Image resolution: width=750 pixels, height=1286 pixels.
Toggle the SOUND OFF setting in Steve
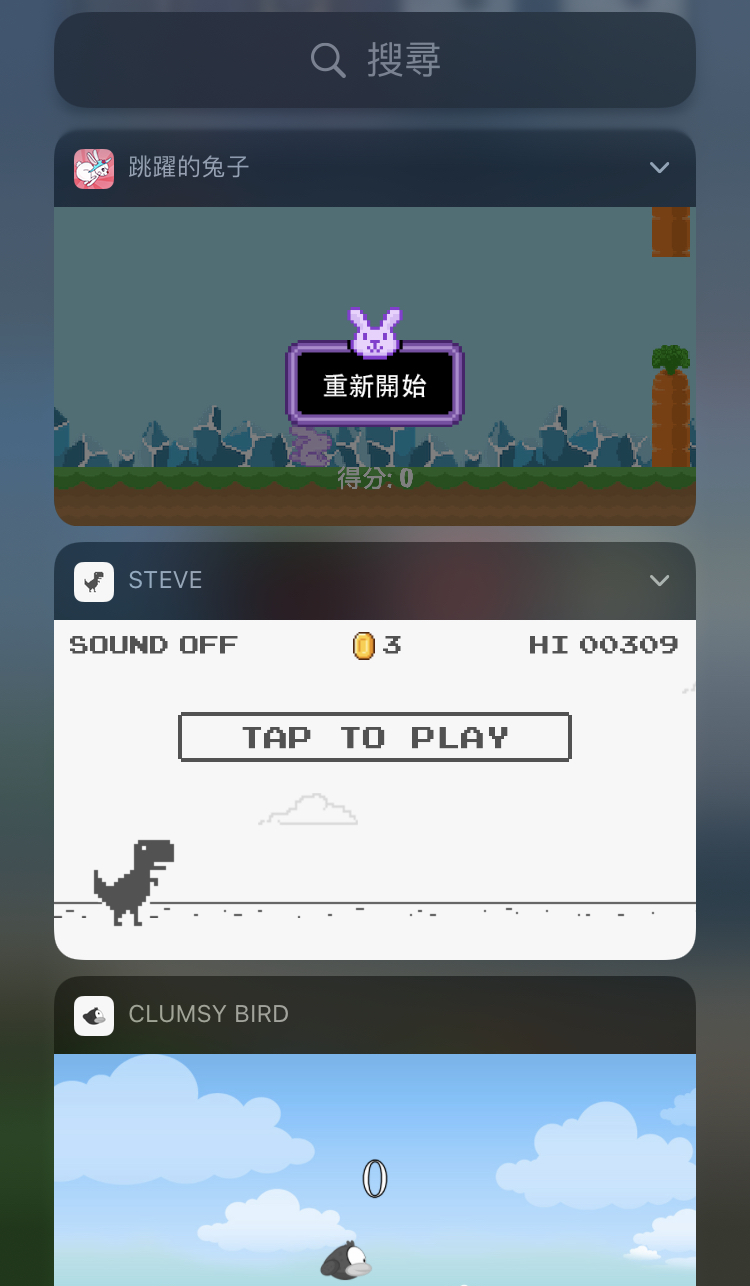153,645
